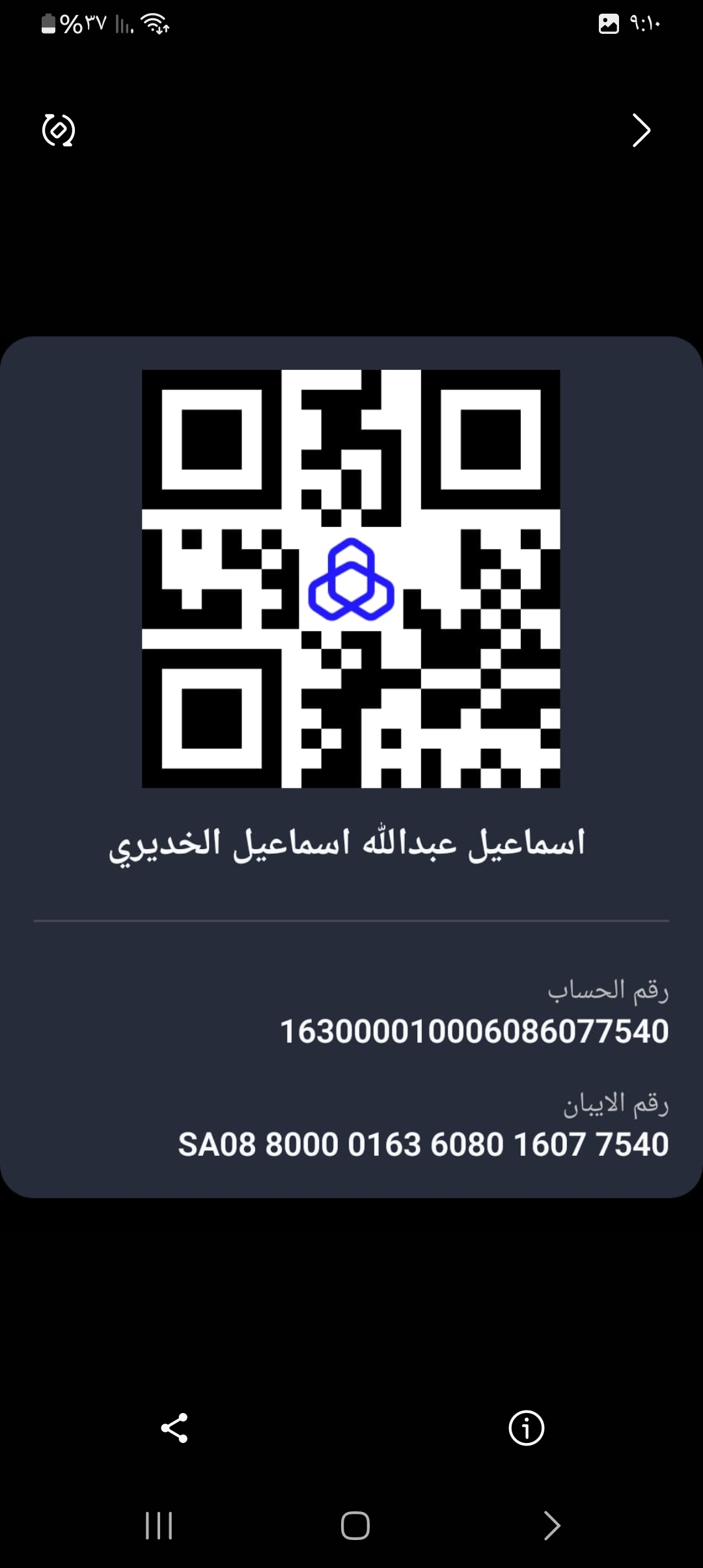Share this image

[x=174, y=1428]
